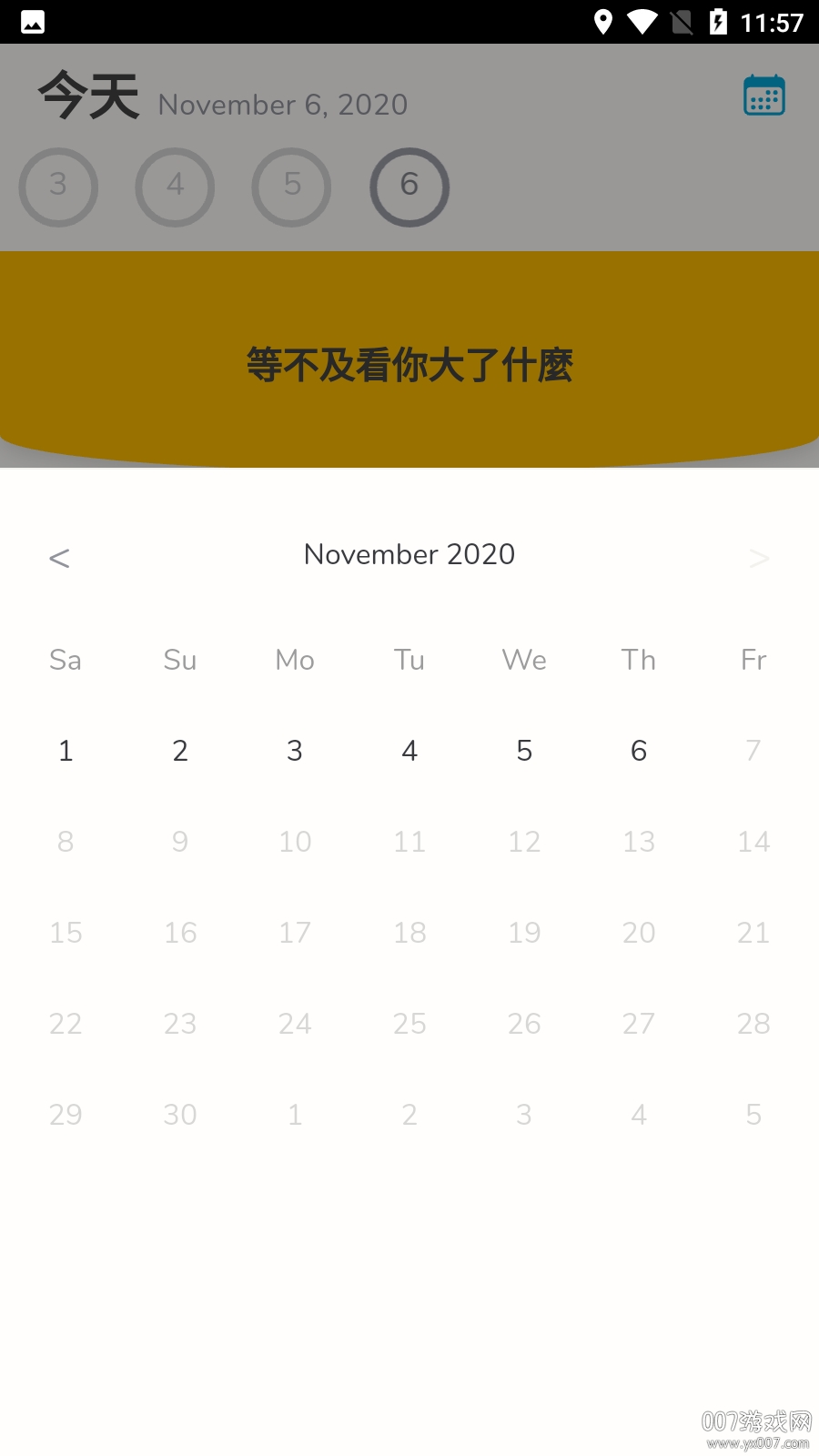Click the 等不及看你大了什麼 banner
Viewport: 819px width, 1456px height.
pyautogui.click(x=409, y=362)
